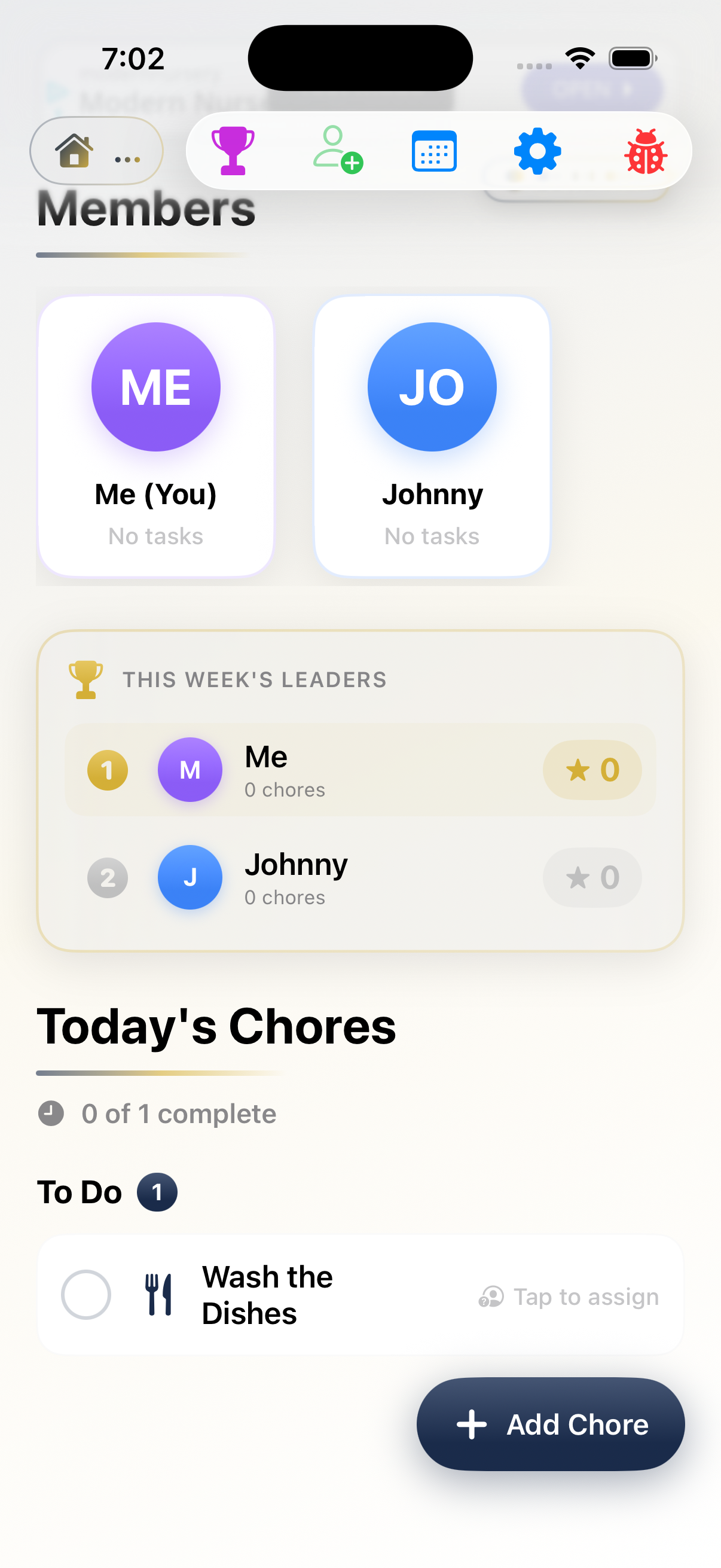
Task: Click the assign person icon on the chore
Action: point(491,1297)
